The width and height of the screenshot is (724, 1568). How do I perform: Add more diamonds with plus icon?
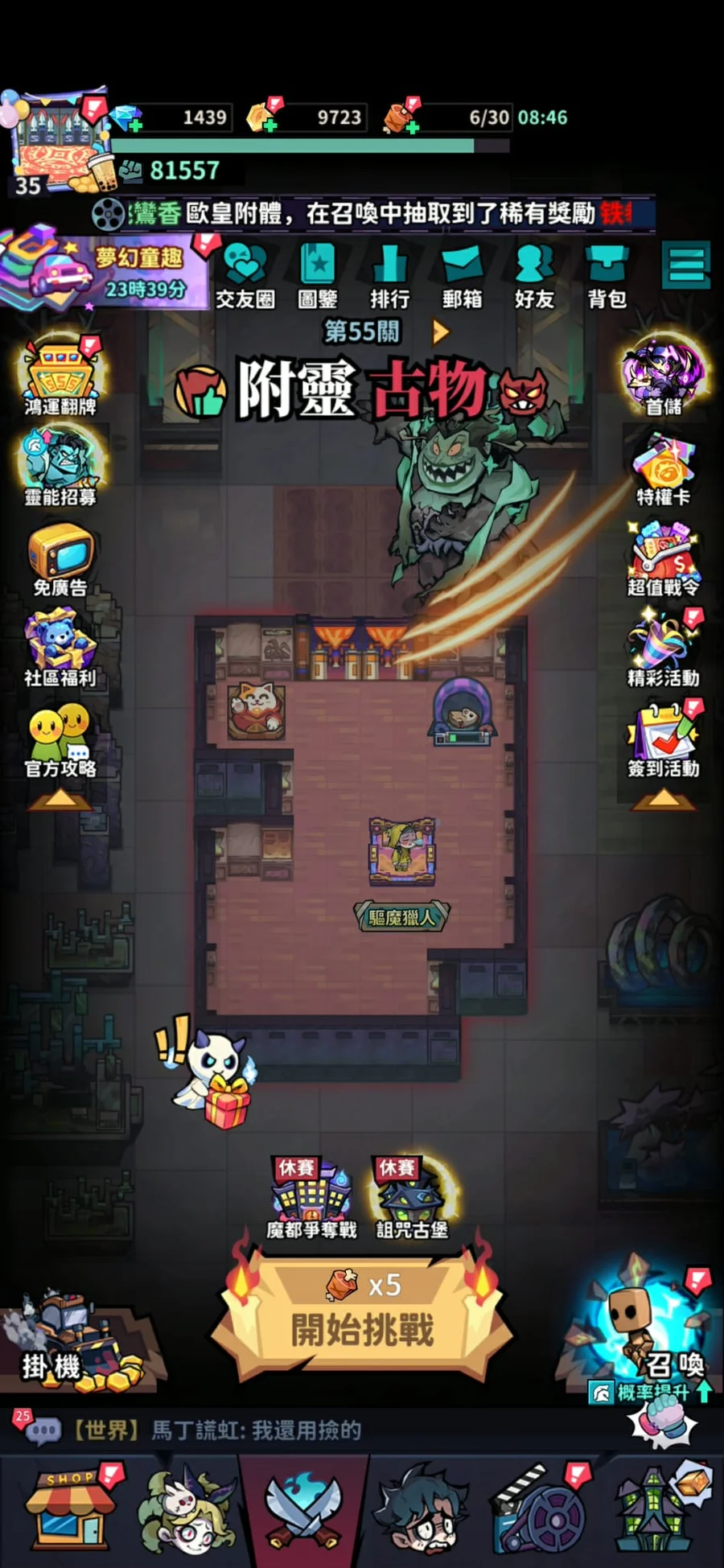point(134,125)
